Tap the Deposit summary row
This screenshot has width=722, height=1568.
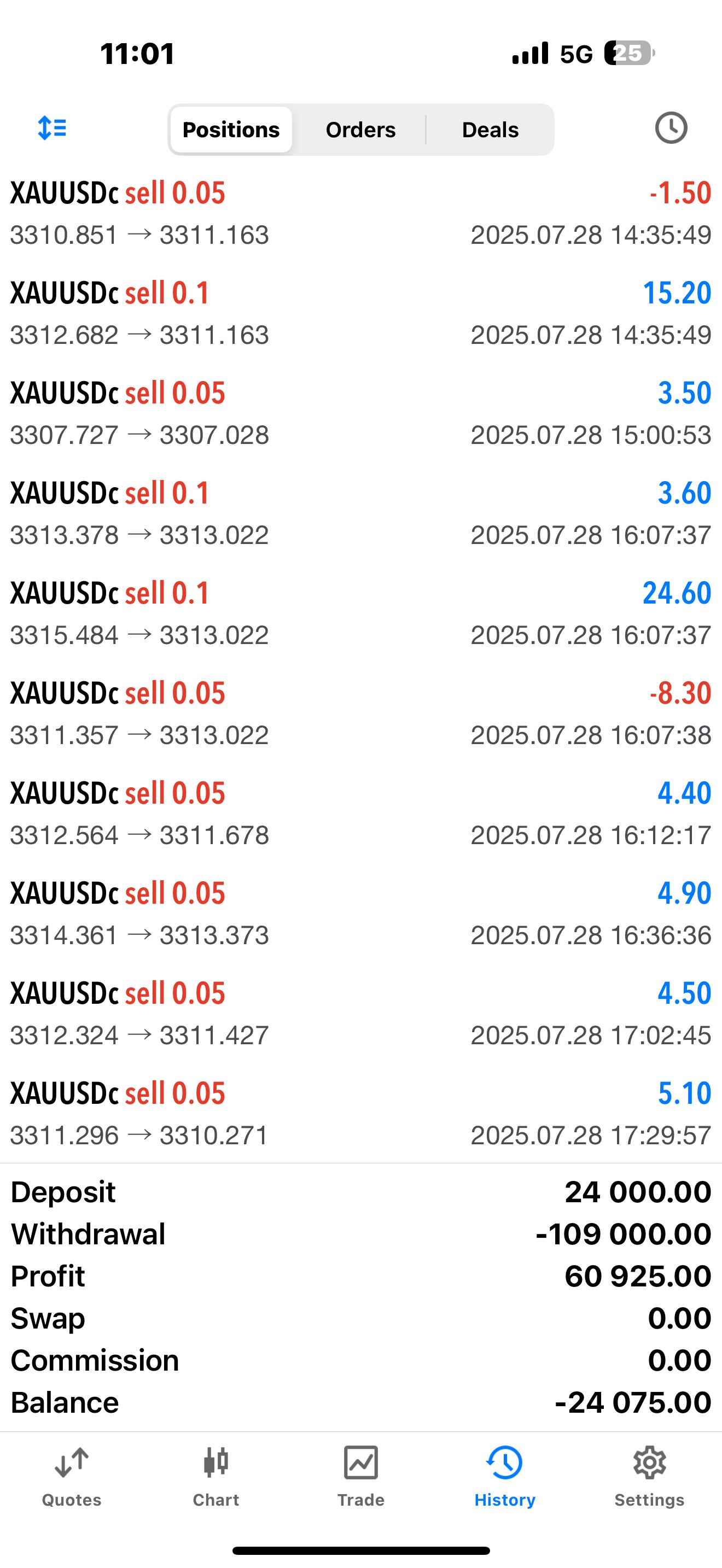coord(360,1192)
